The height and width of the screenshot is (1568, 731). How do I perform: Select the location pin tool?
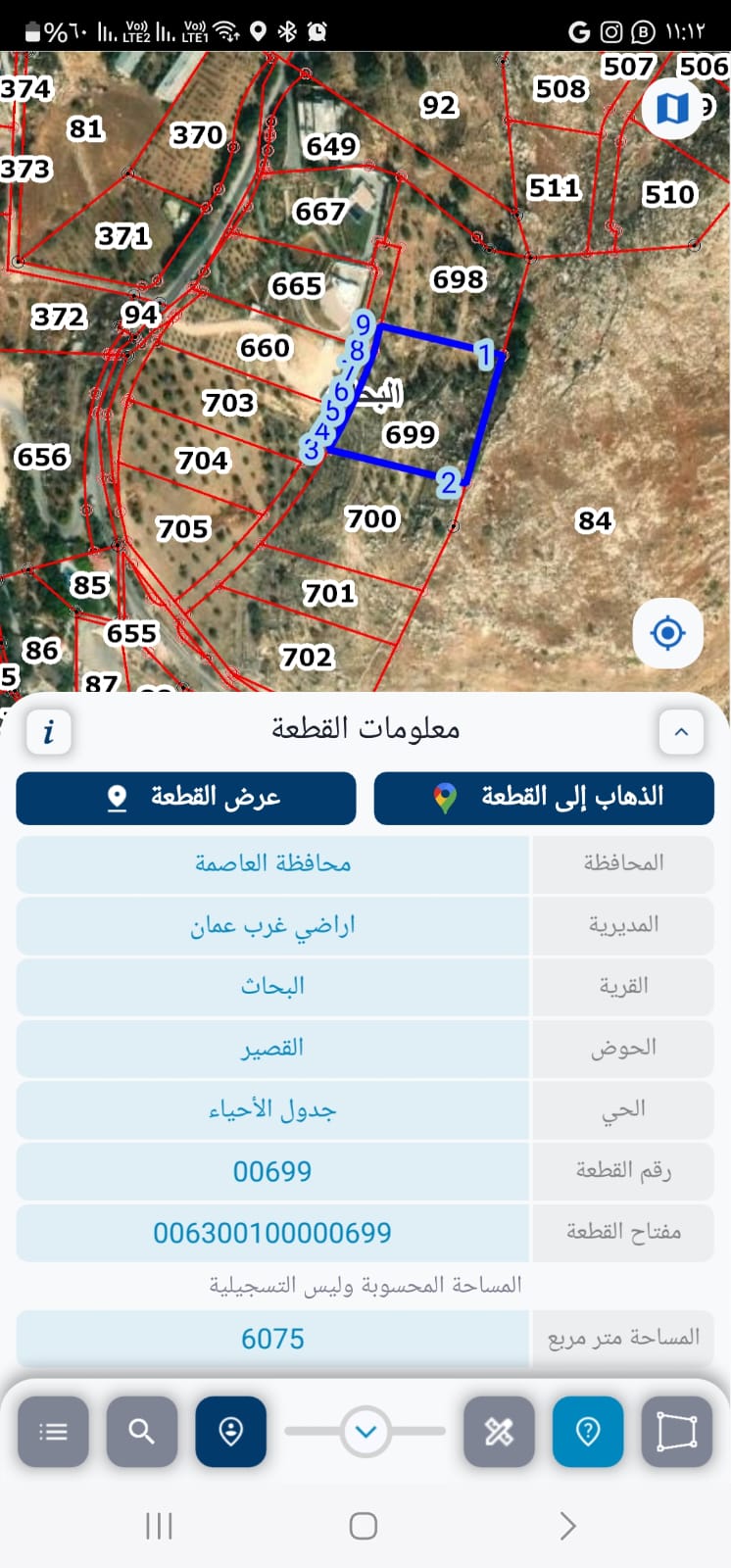230,1432
